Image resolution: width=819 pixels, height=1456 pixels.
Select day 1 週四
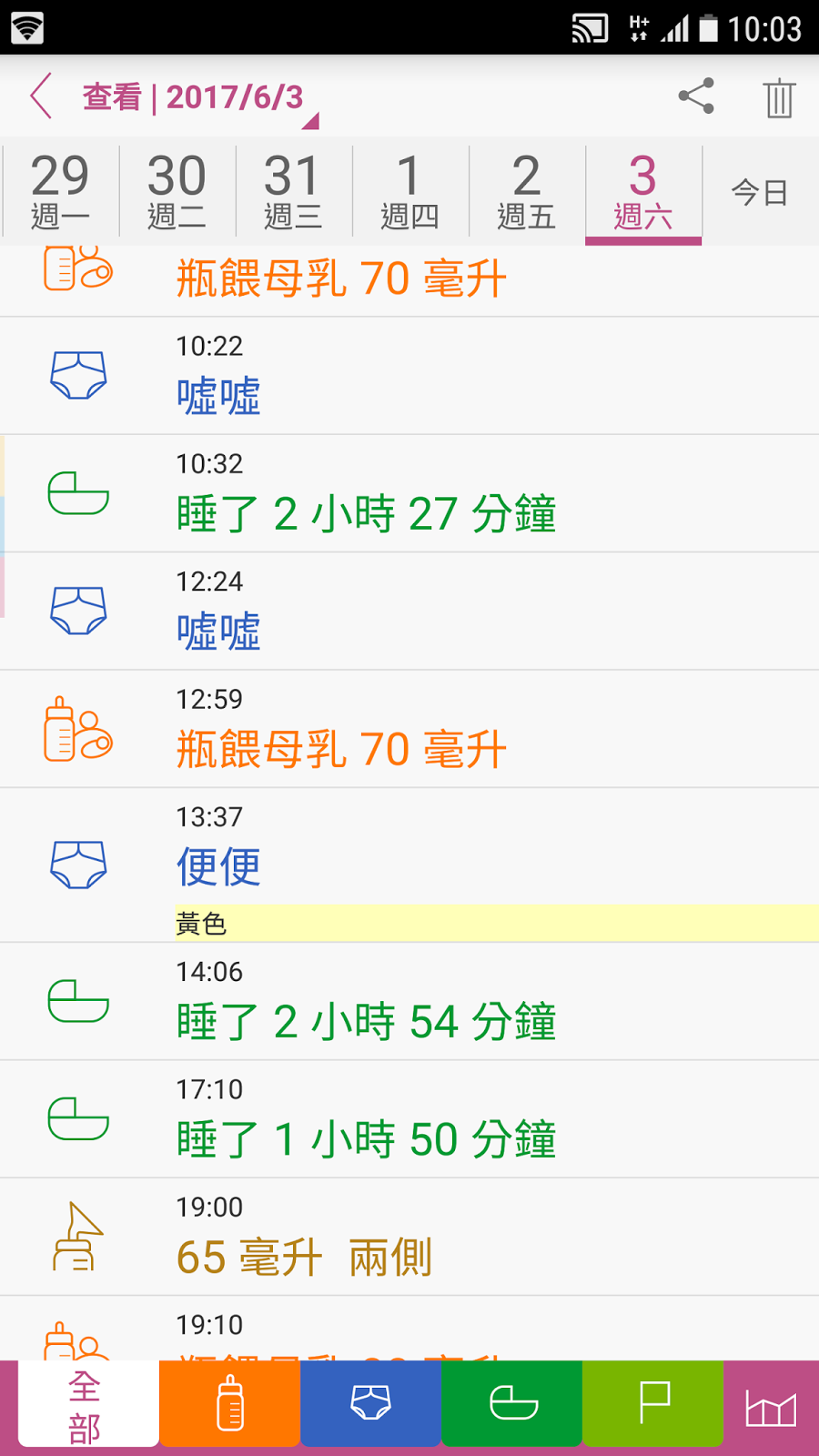click(409, 193)
